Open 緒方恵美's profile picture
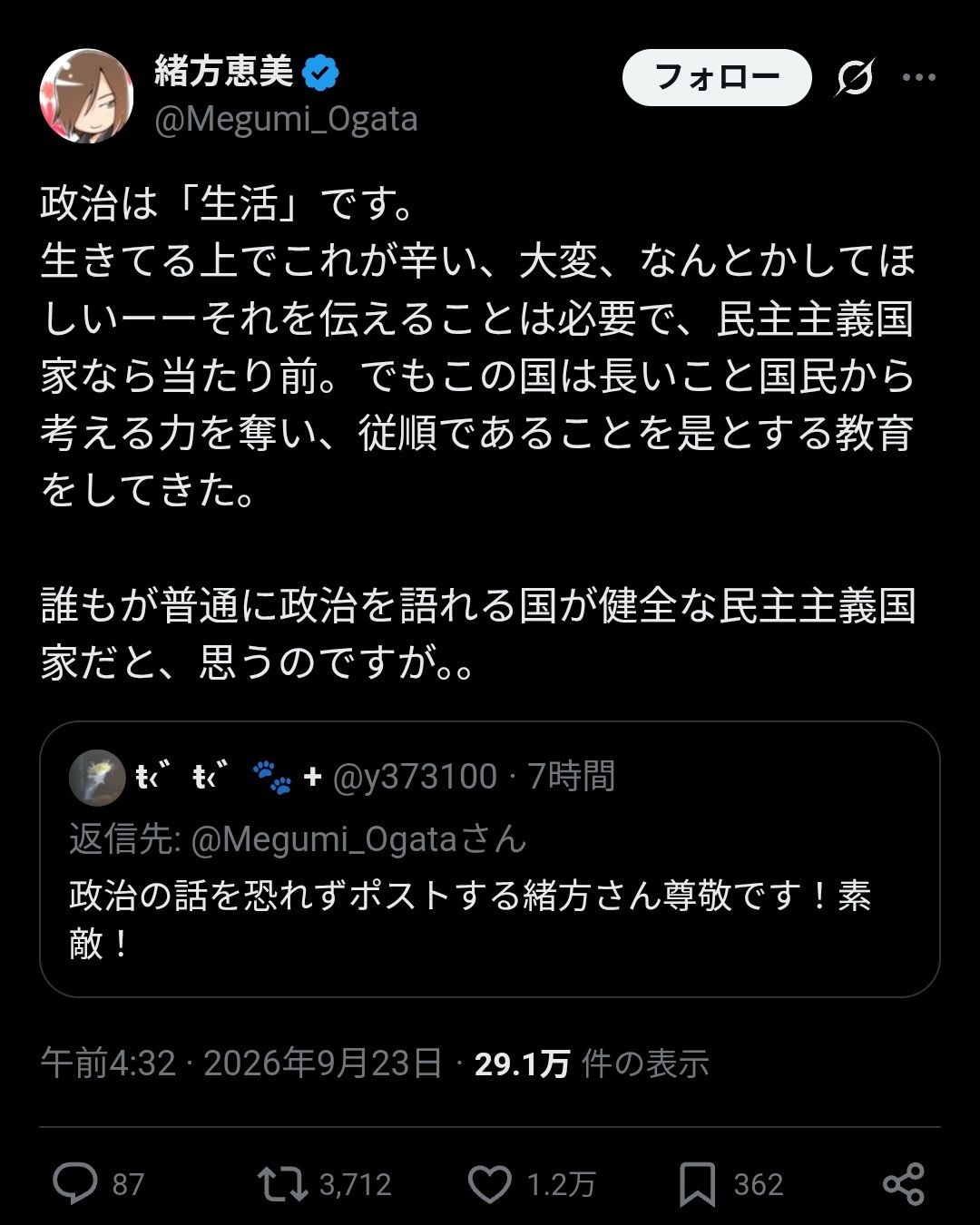980x1225 pixels. 86,96
